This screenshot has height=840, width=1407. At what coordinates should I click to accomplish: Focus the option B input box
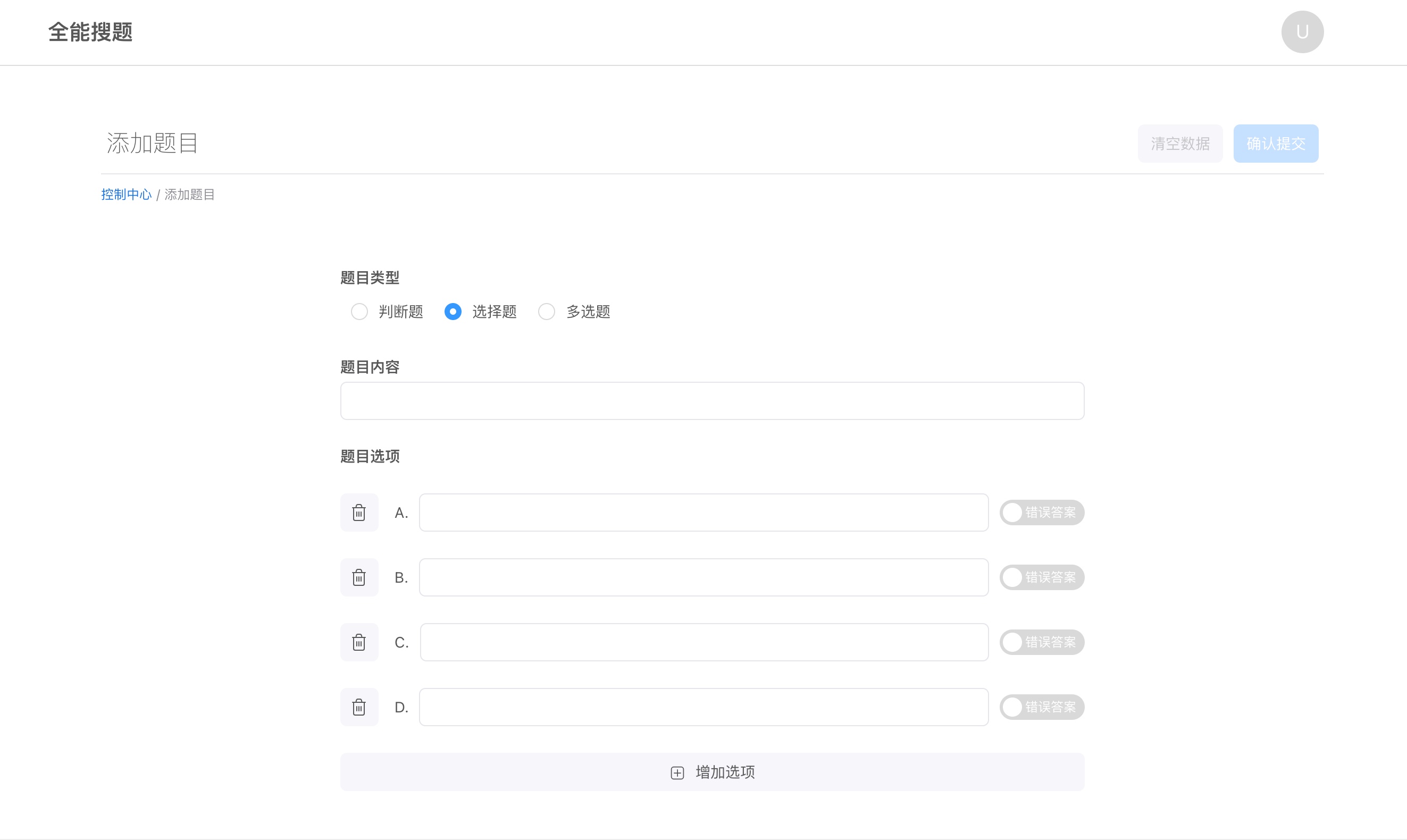point(703,577)
